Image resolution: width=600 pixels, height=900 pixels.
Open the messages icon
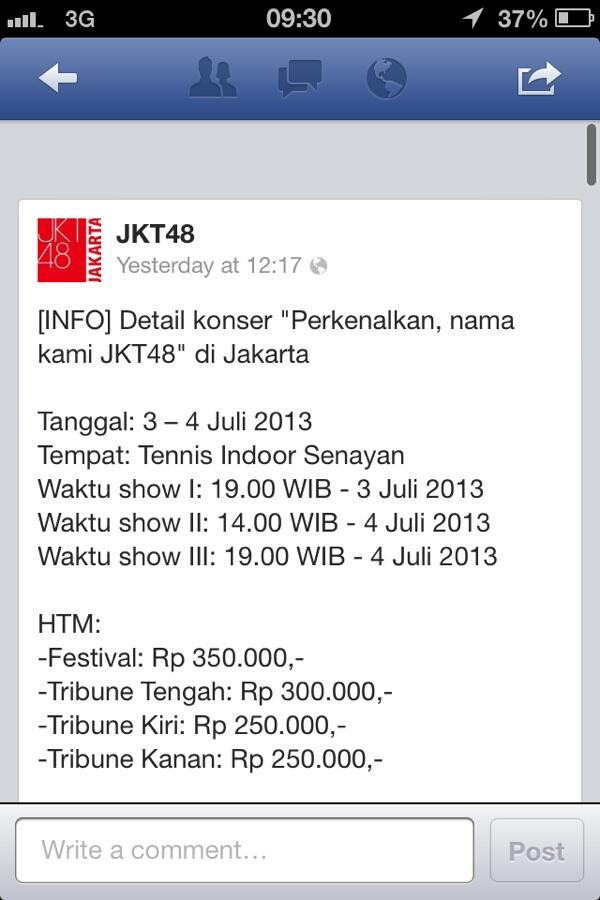pyautogui.click(x=300, y=78)
